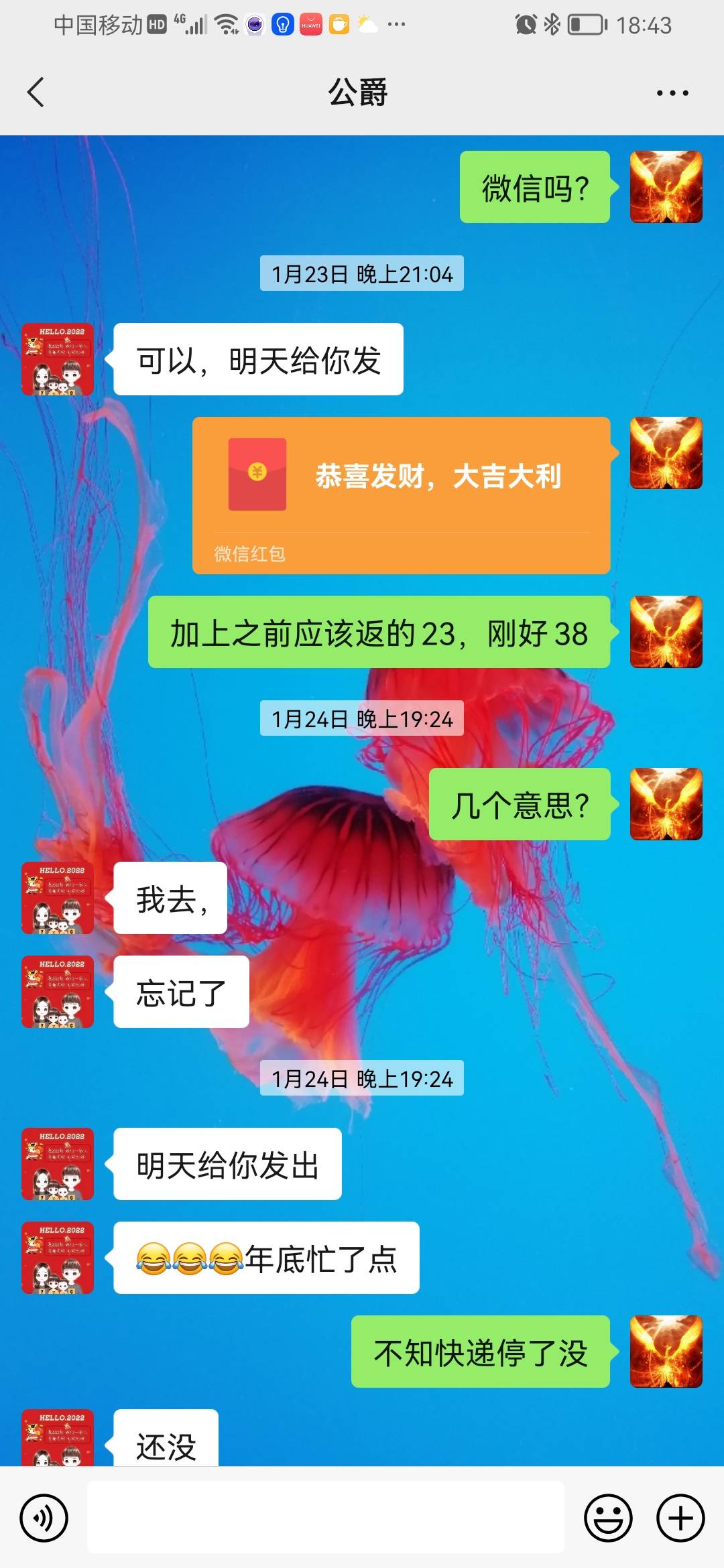Open the emoji sticker panel

click(x=608, y=1518)
